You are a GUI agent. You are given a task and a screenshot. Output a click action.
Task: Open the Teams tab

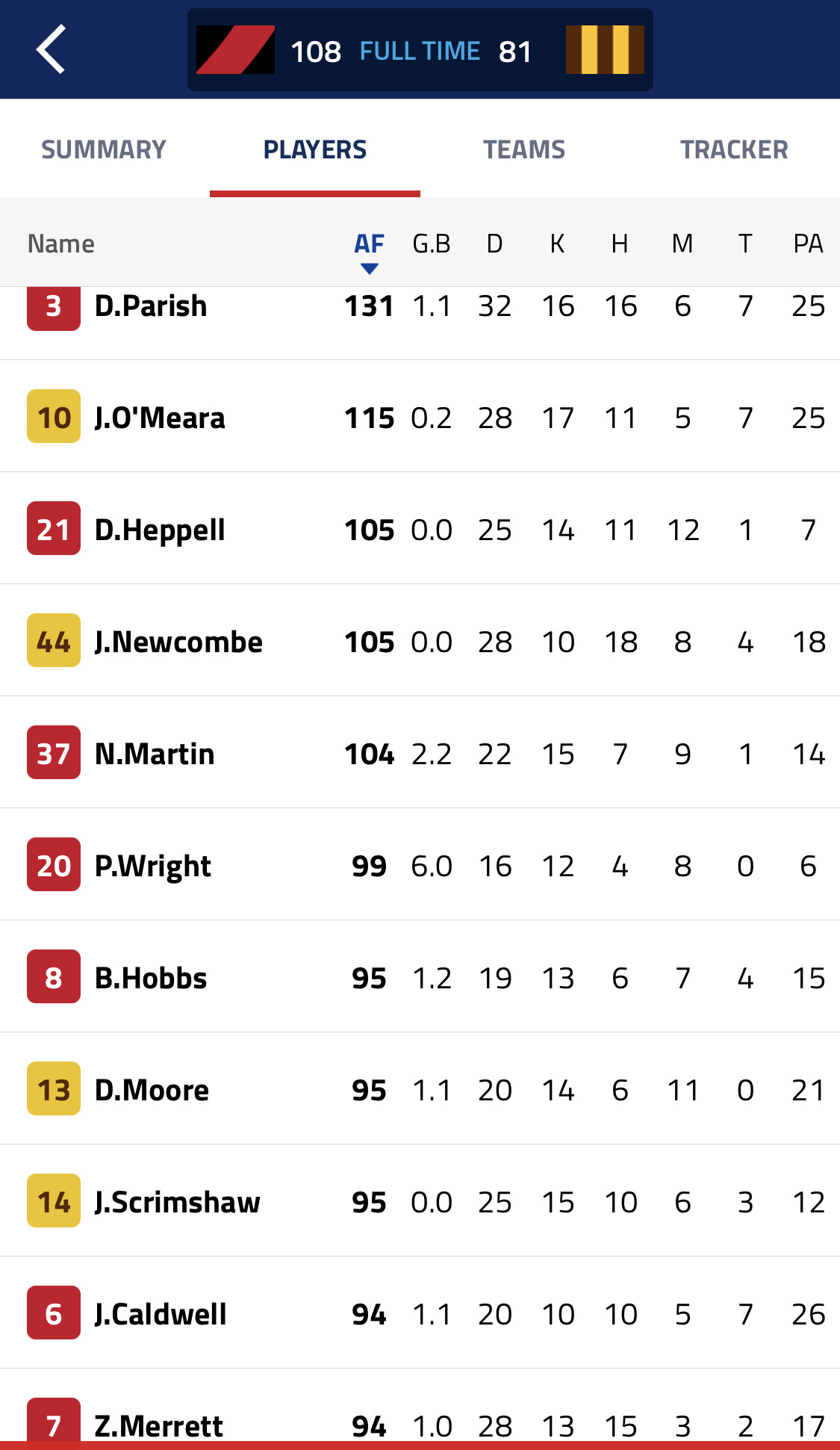524,149
